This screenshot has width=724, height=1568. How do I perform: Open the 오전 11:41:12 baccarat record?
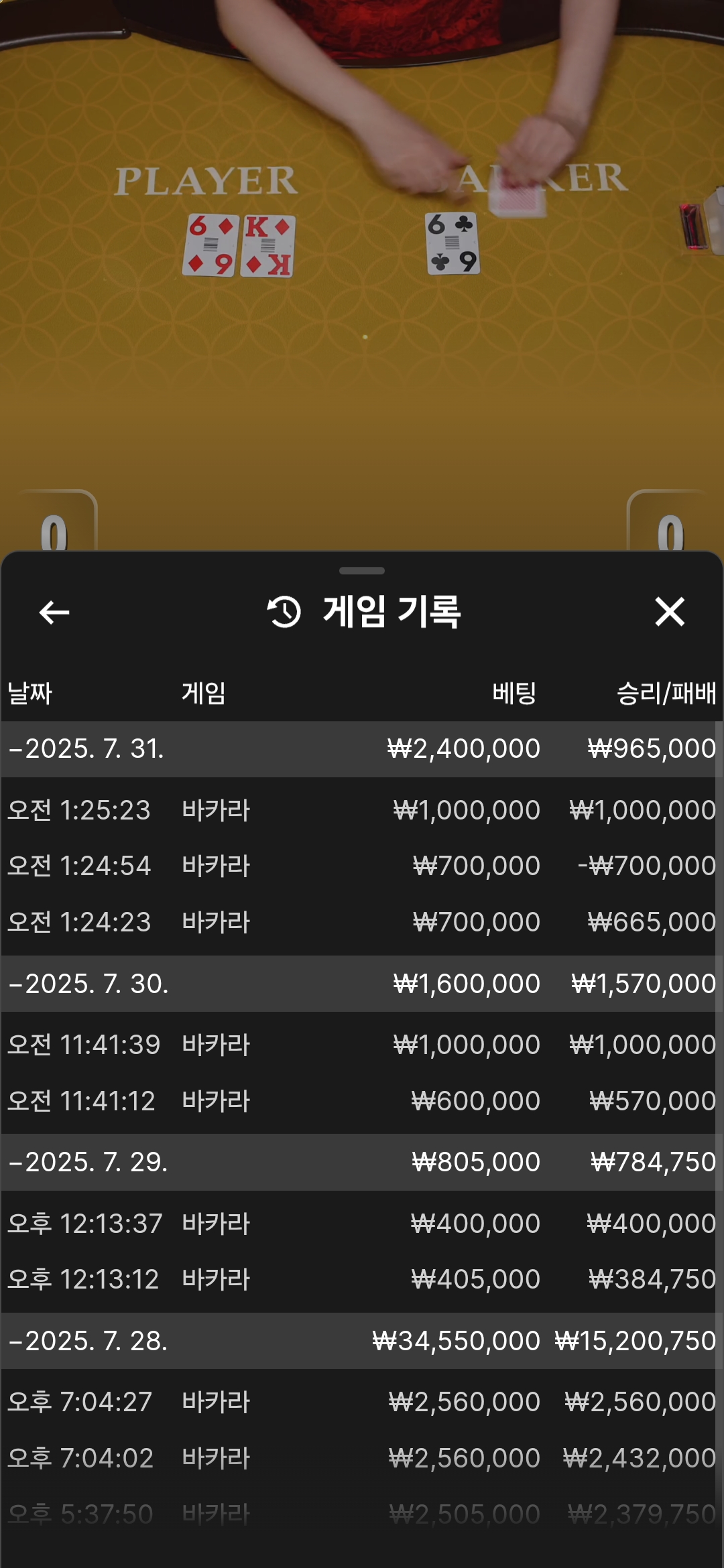tap(362, 1101)
